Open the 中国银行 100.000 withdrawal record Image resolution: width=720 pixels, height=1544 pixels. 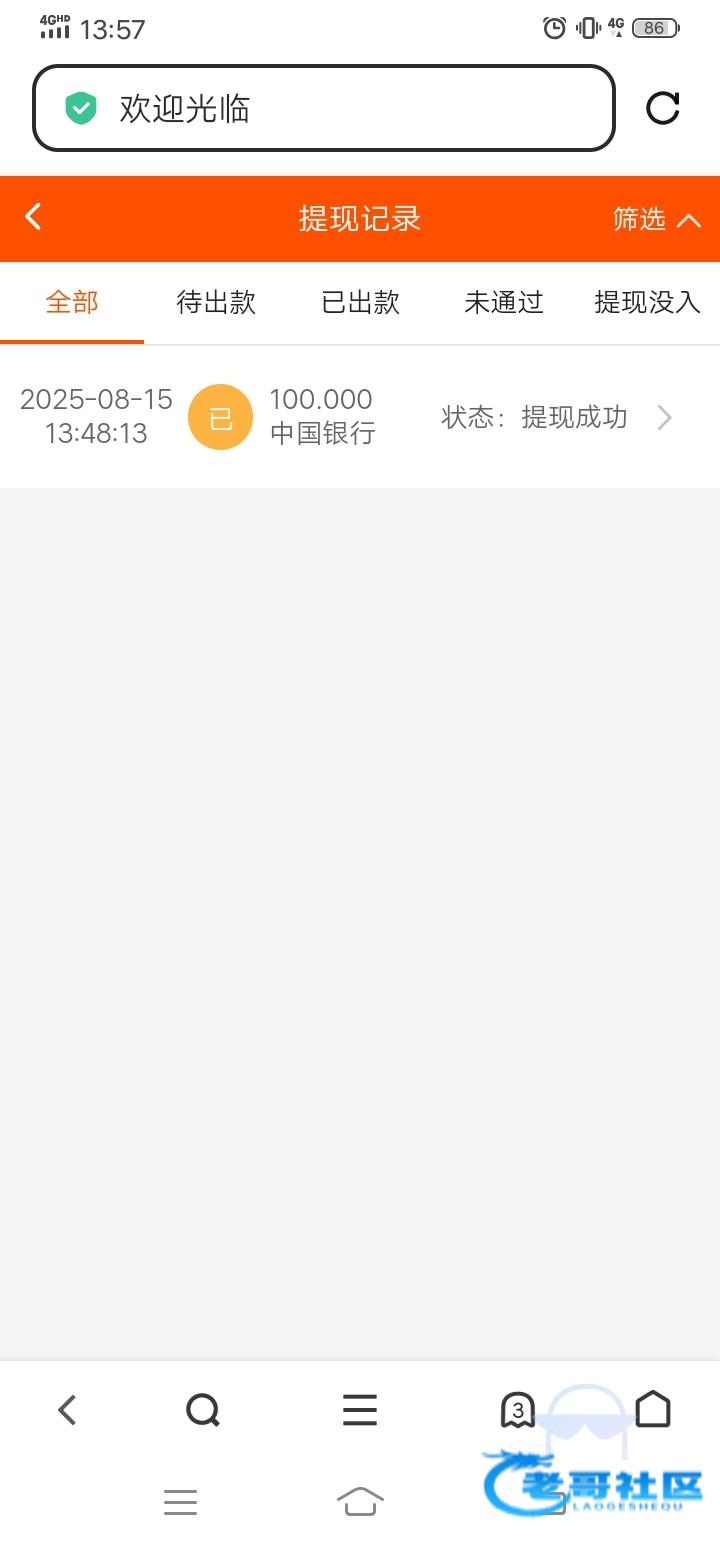[360, 417]
